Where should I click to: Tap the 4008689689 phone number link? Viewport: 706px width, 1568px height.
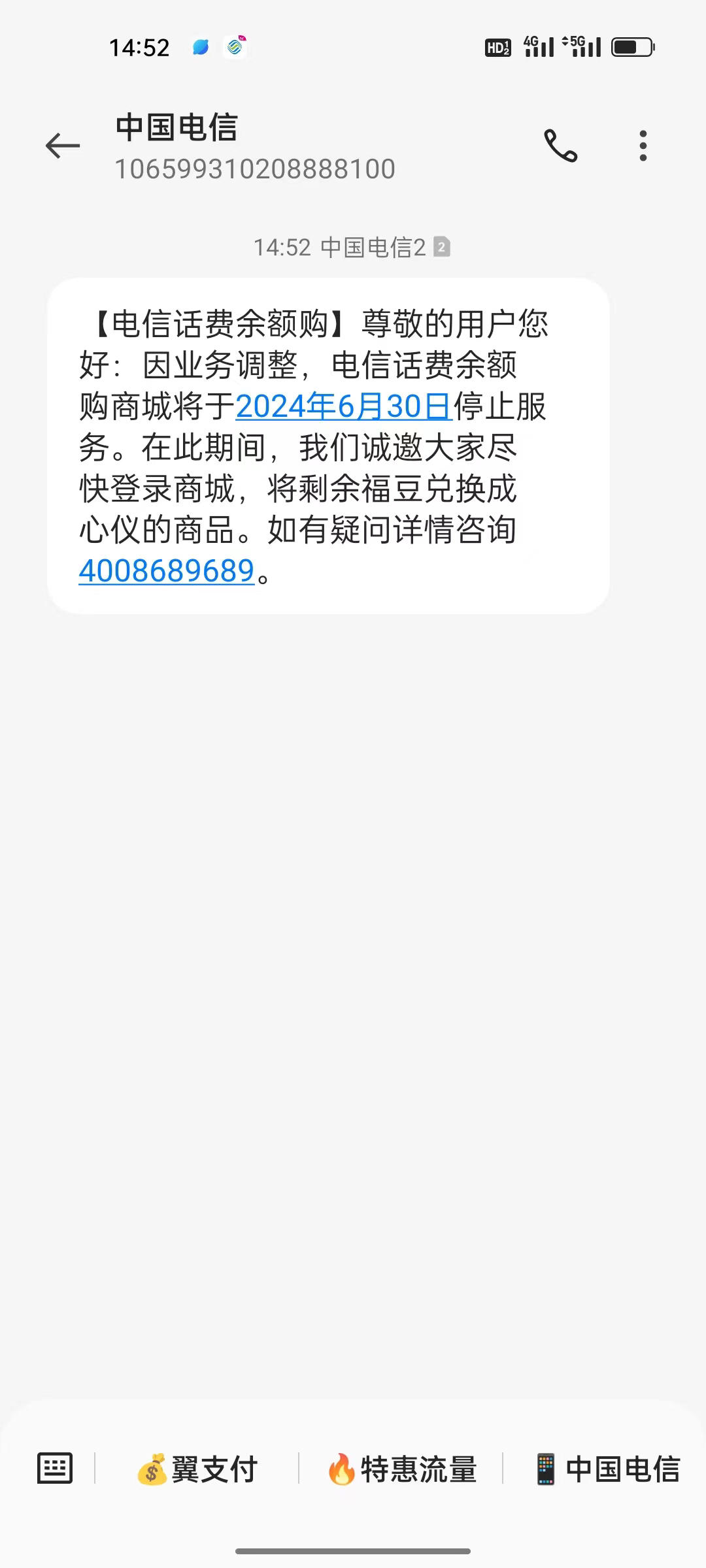tap(167, 571)
